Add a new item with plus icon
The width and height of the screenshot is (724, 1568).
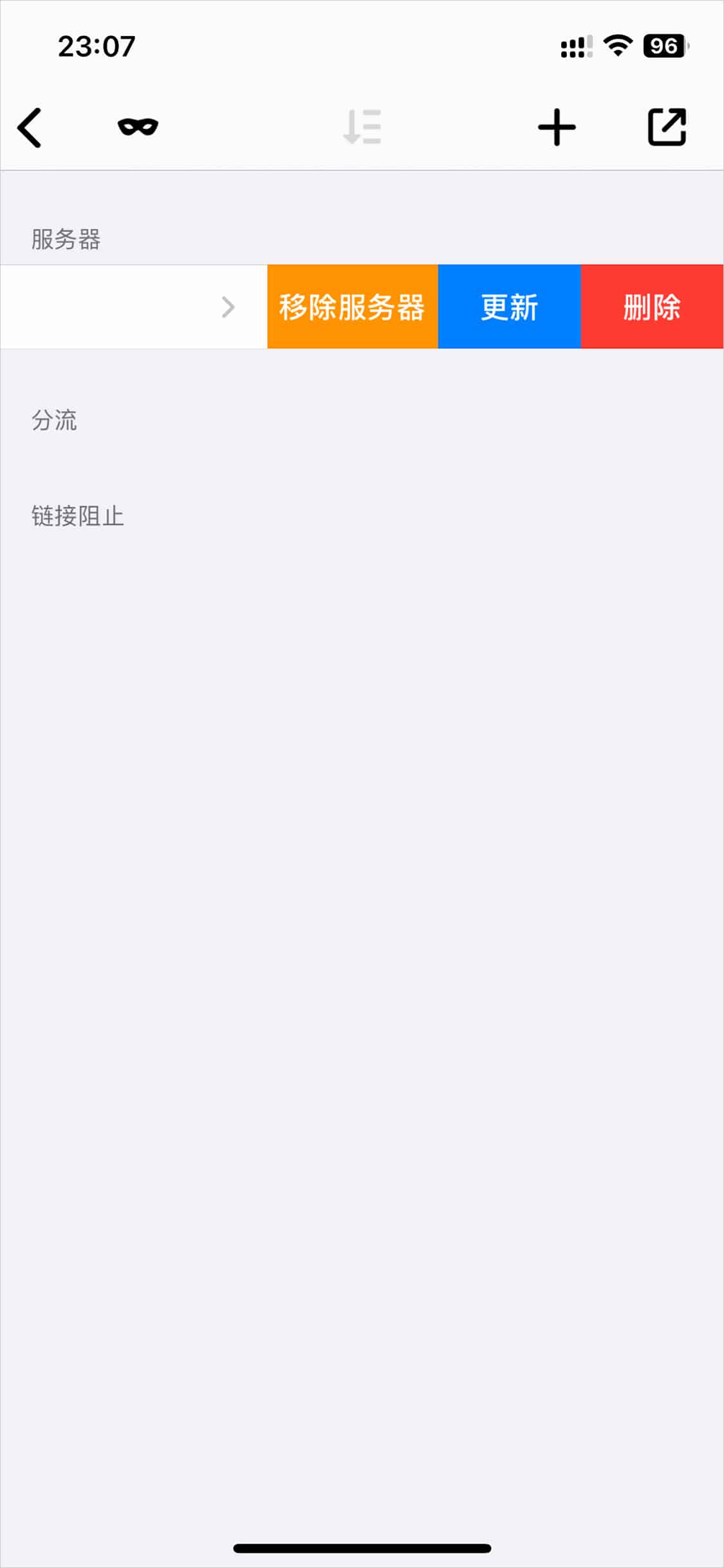(557, 127)
